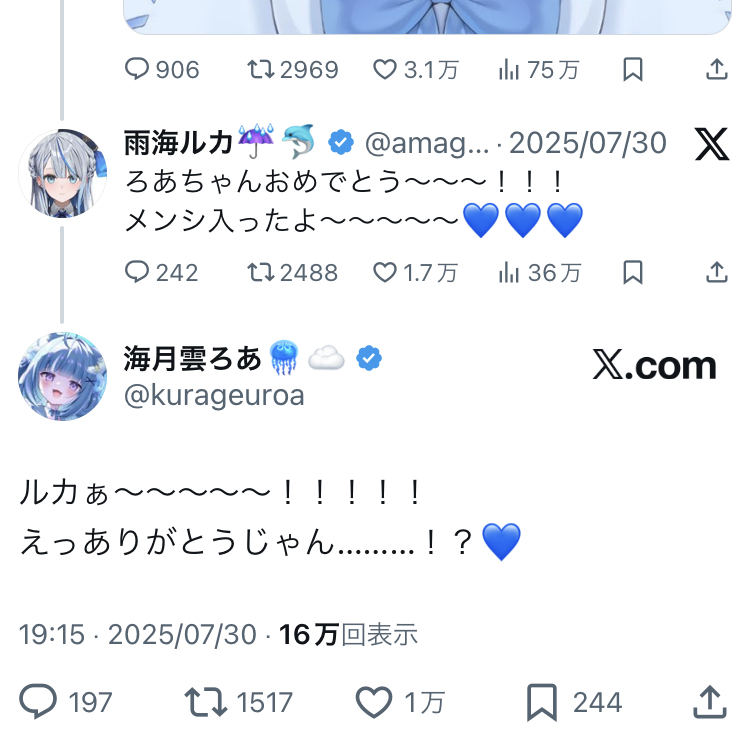The height and width of the screenshot is (732, 750).
Task: Bookmark 海月雲ろあ's post showing 244 bookmarks
Action: click(x=541, y=702)
